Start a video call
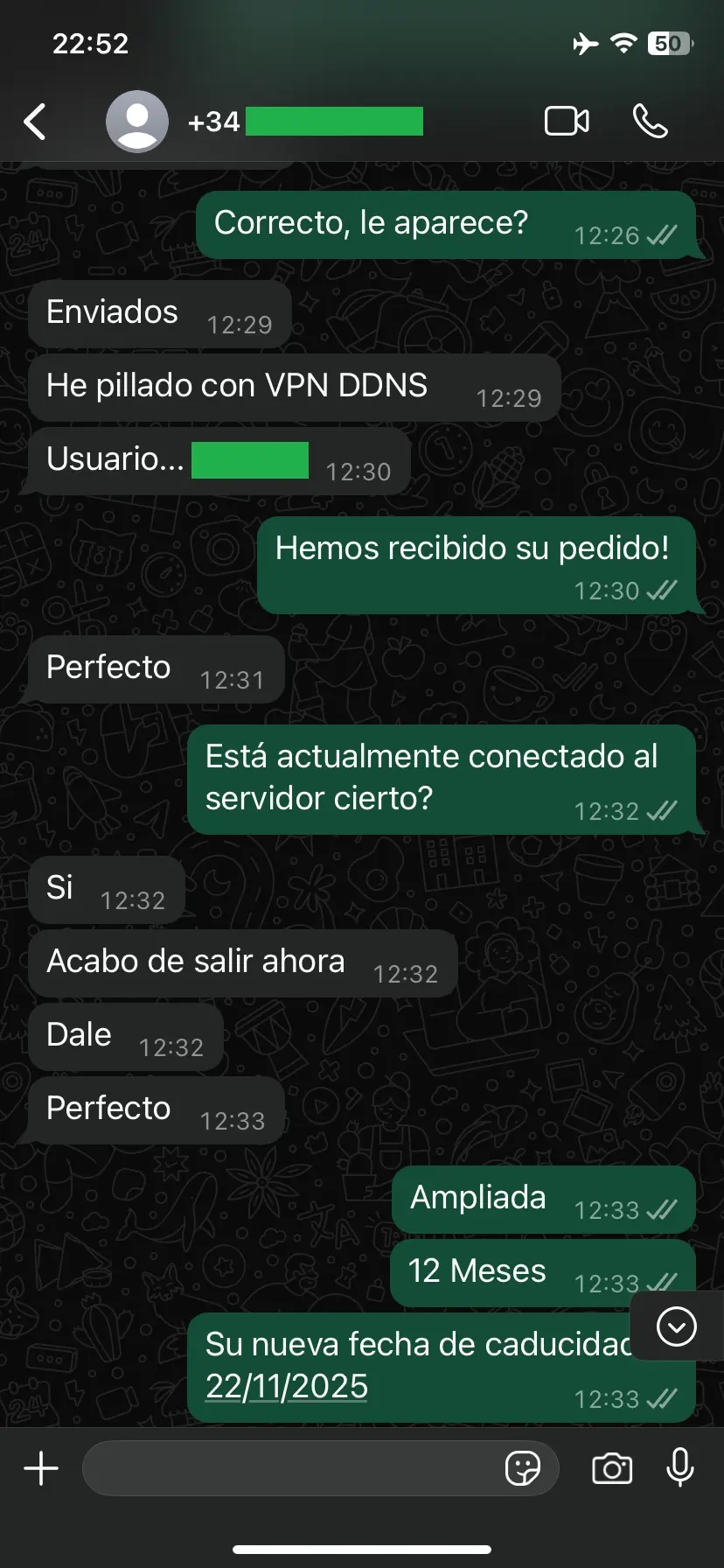The height and width of the screenshot is (1568, 724). (567, 122)
